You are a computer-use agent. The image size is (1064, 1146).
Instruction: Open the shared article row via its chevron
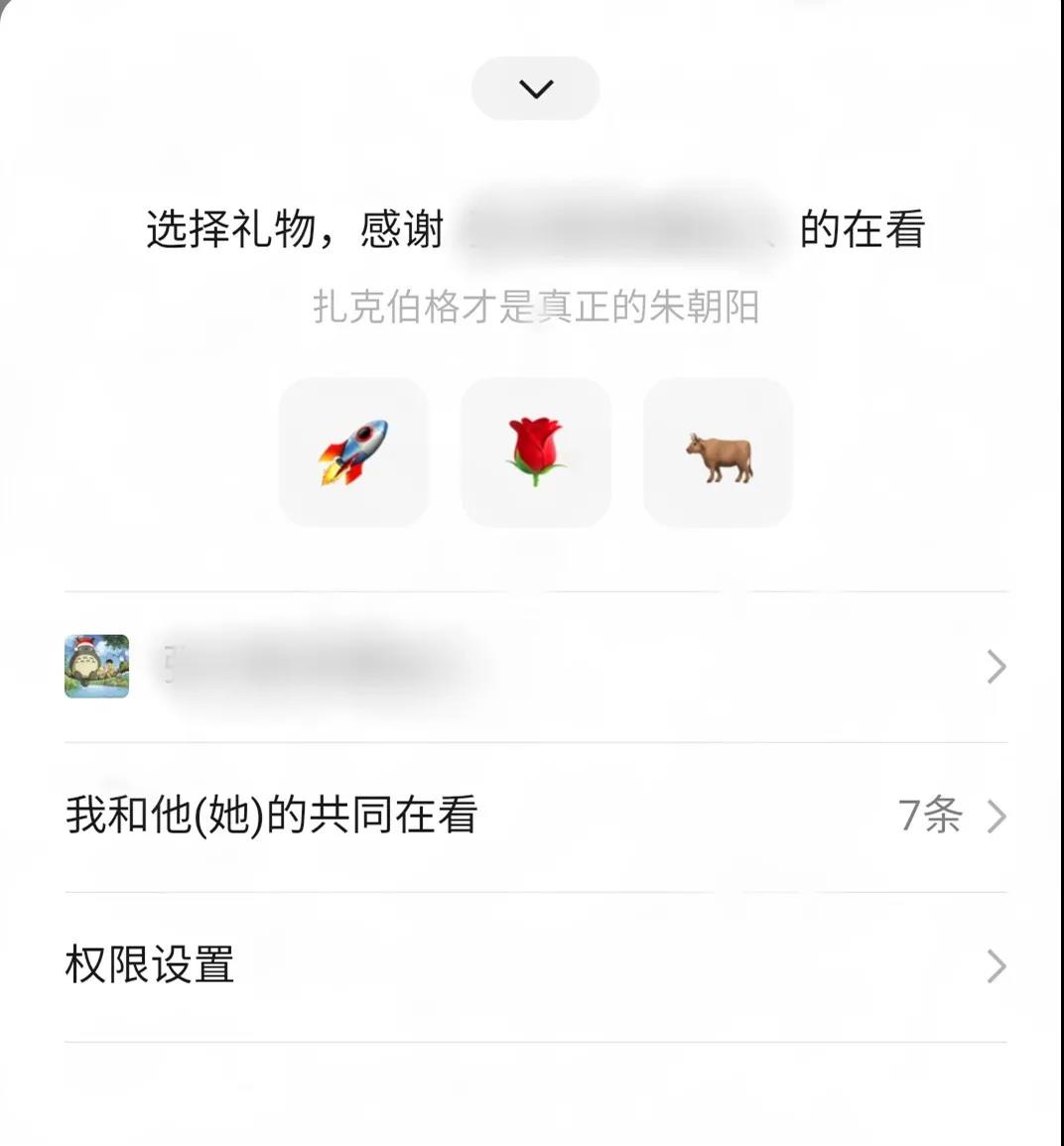click(x=996, y=667)
